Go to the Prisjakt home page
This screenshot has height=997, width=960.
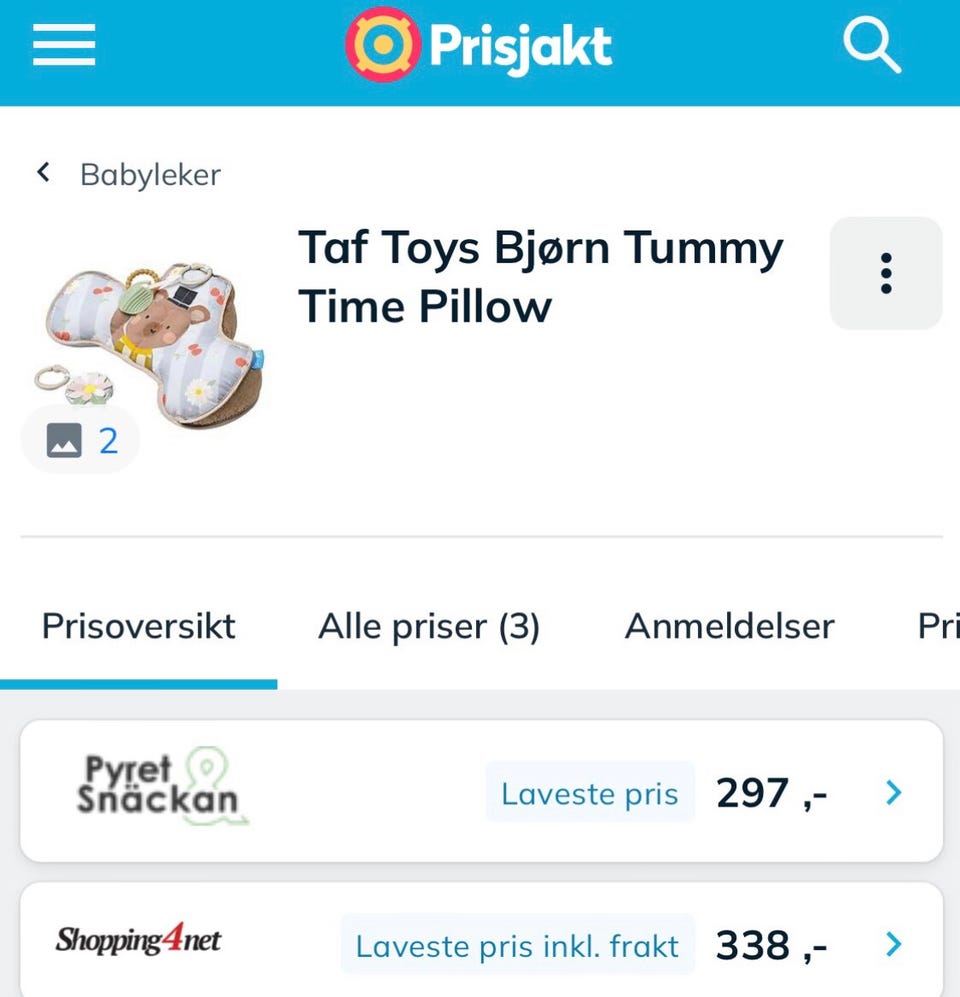coord(479,46)
